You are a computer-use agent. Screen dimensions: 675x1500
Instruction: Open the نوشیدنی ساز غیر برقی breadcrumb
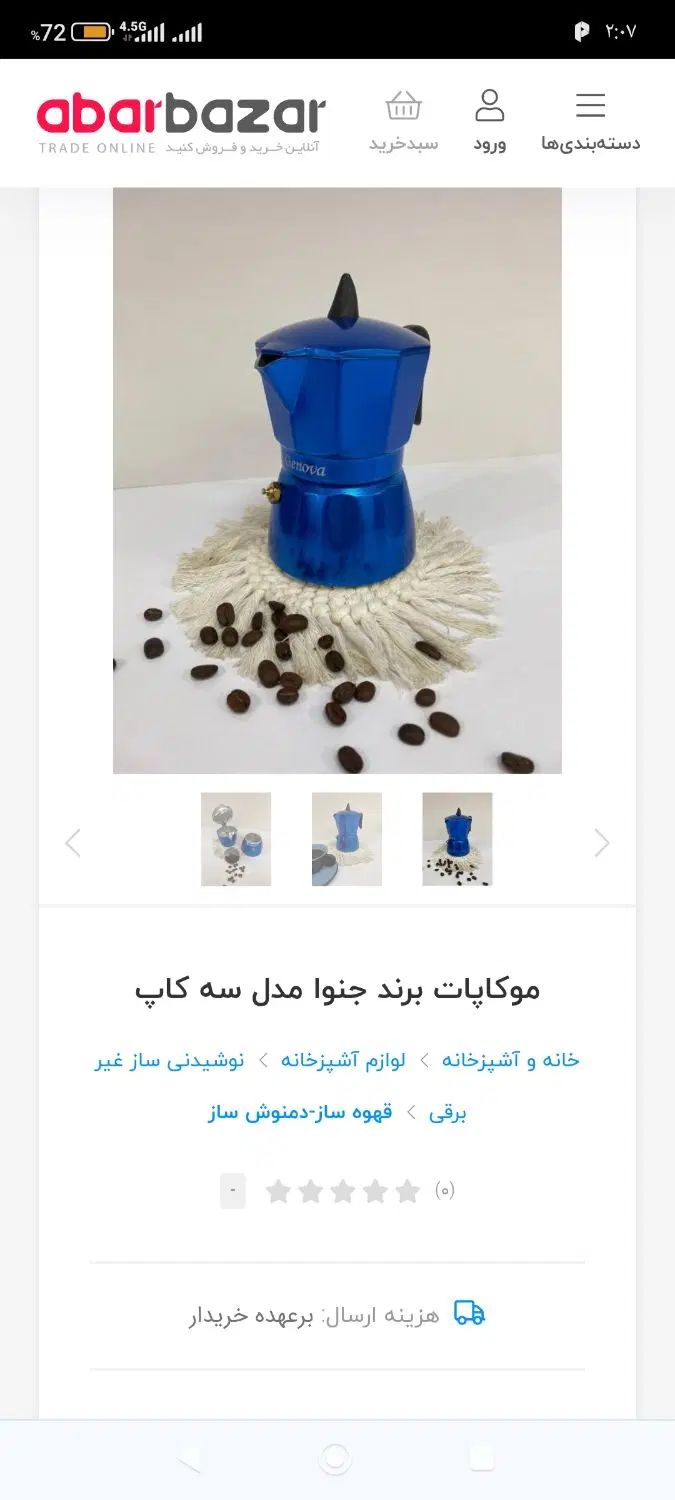click(x=170, y=1060)
